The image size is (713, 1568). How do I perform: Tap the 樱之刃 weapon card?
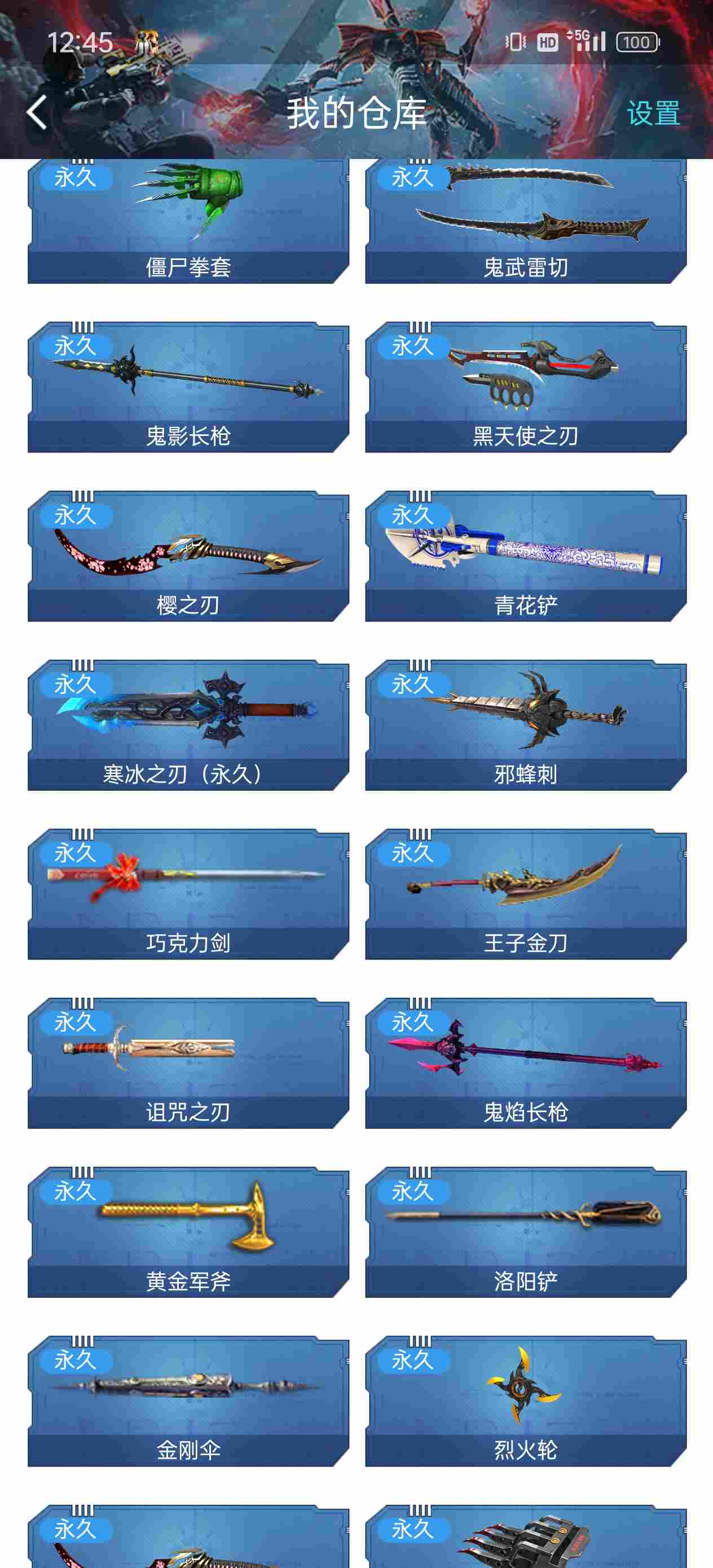(188, 556)
